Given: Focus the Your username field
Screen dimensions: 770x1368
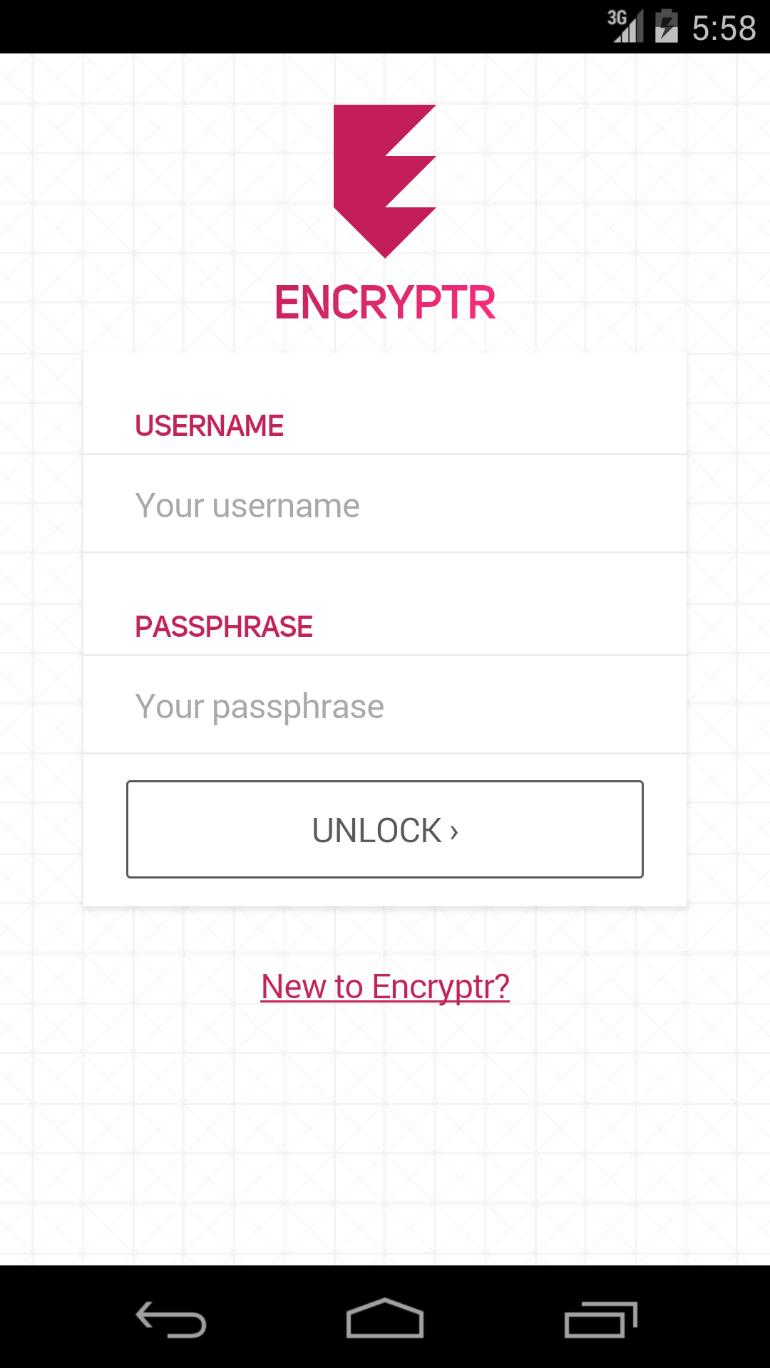Looking at the screenshot, I should pyautogui.click(x=384, y=505).
